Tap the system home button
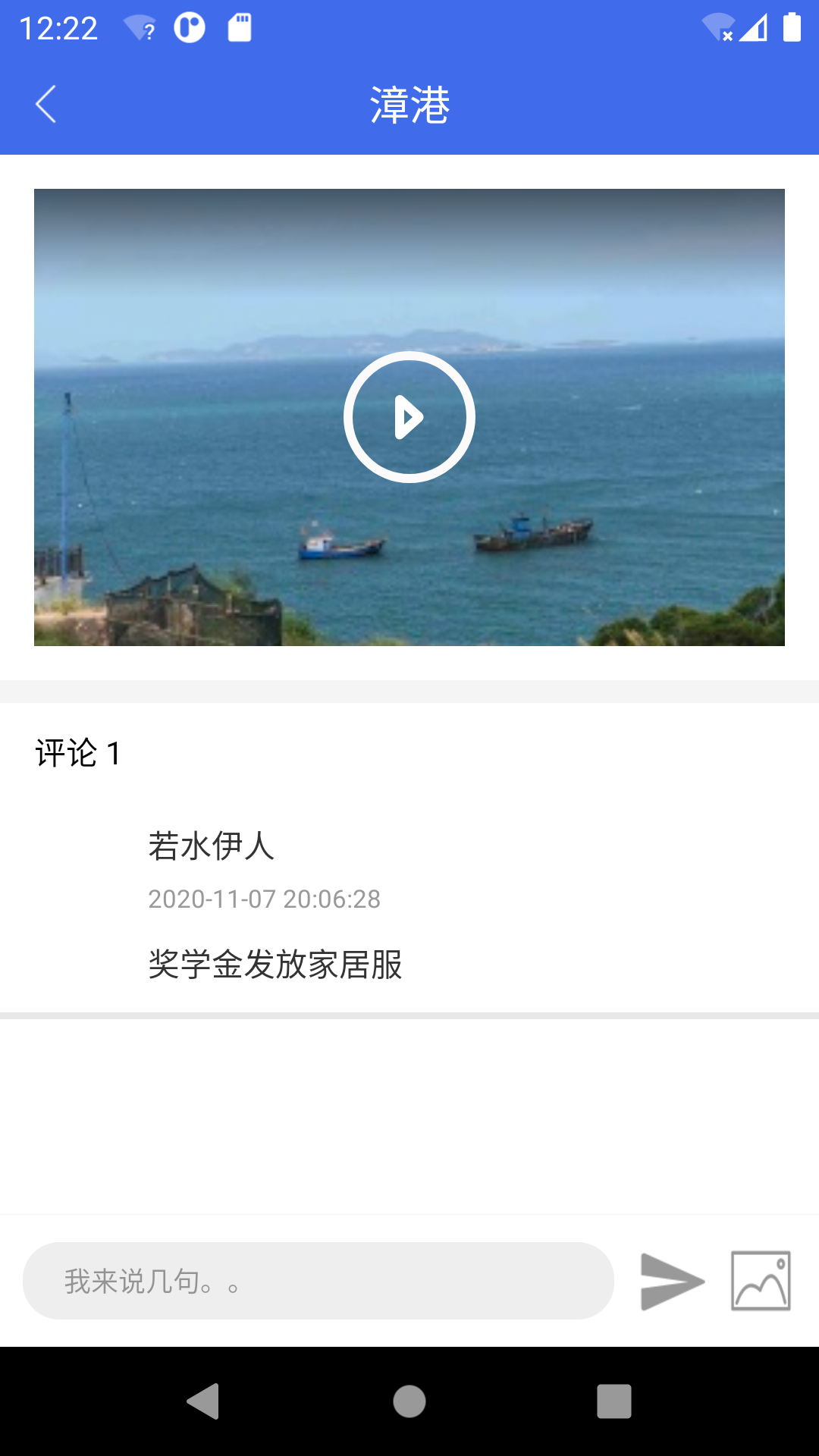 tap(409, 1401)
